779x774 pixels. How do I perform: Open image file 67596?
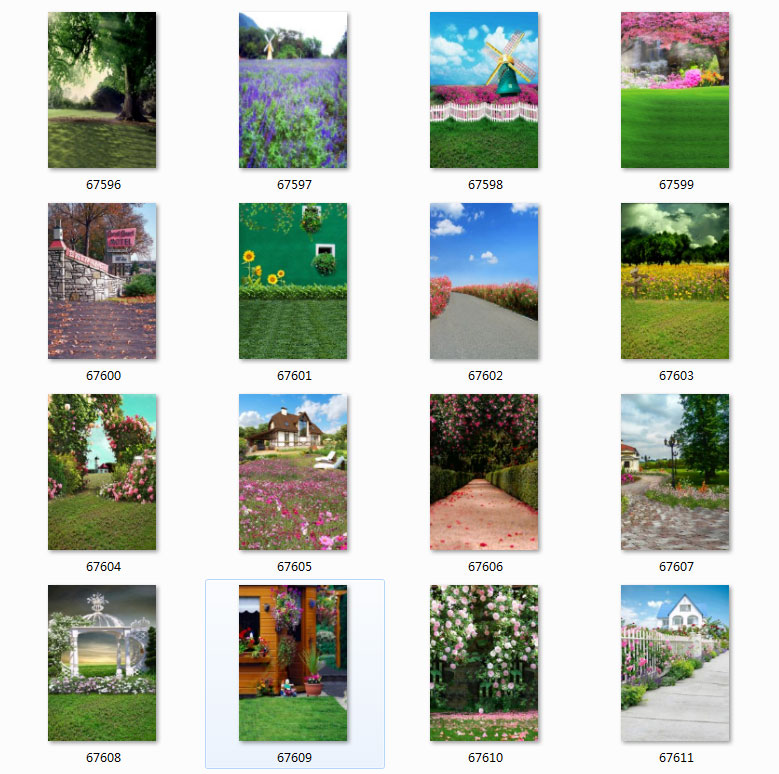(102, 90)
